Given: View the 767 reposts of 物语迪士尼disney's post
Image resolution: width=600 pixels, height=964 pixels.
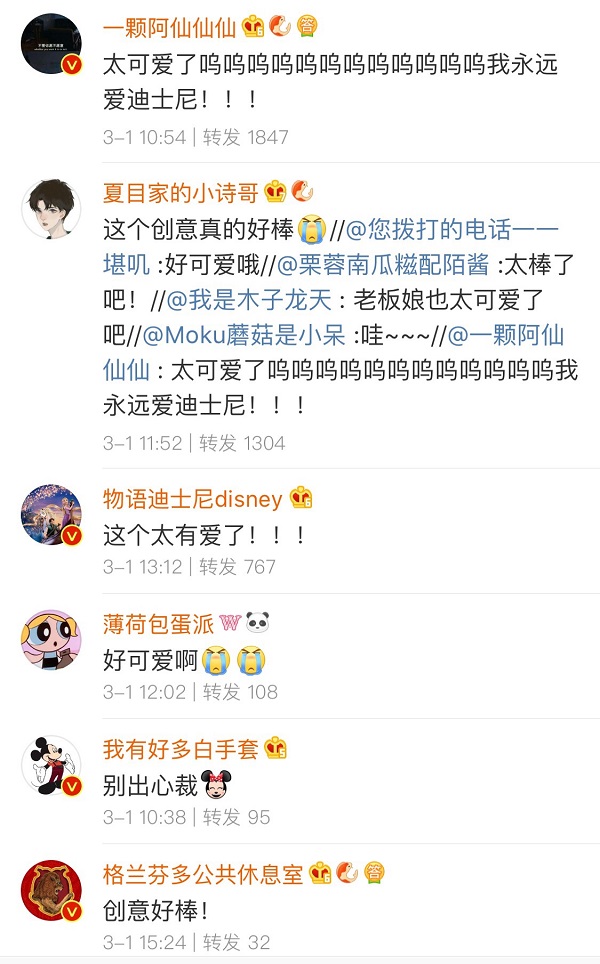Looking at the screenshot, I should 237,567.
